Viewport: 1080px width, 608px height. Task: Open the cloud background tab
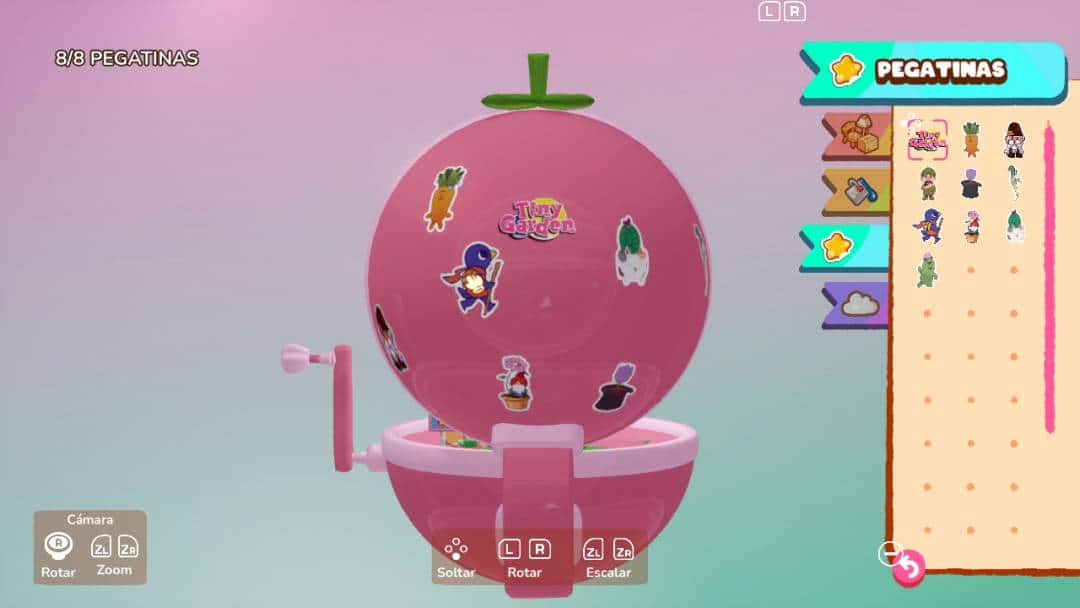pyautogui.click(x=858, y=304)
